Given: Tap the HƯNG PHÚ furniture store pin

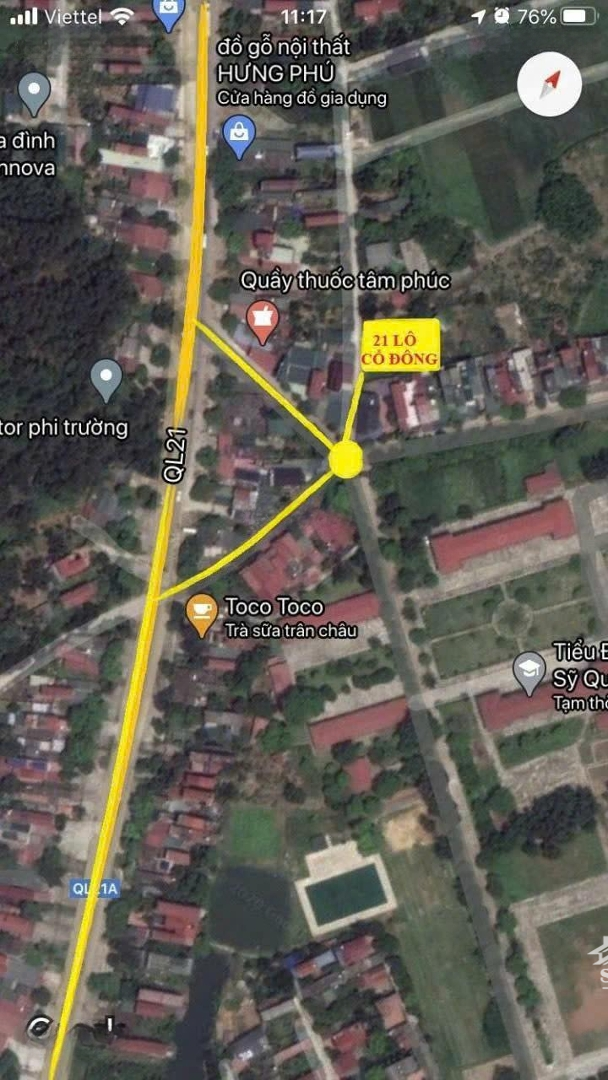Looking at the screenshot, I should (x=238, y=136).
